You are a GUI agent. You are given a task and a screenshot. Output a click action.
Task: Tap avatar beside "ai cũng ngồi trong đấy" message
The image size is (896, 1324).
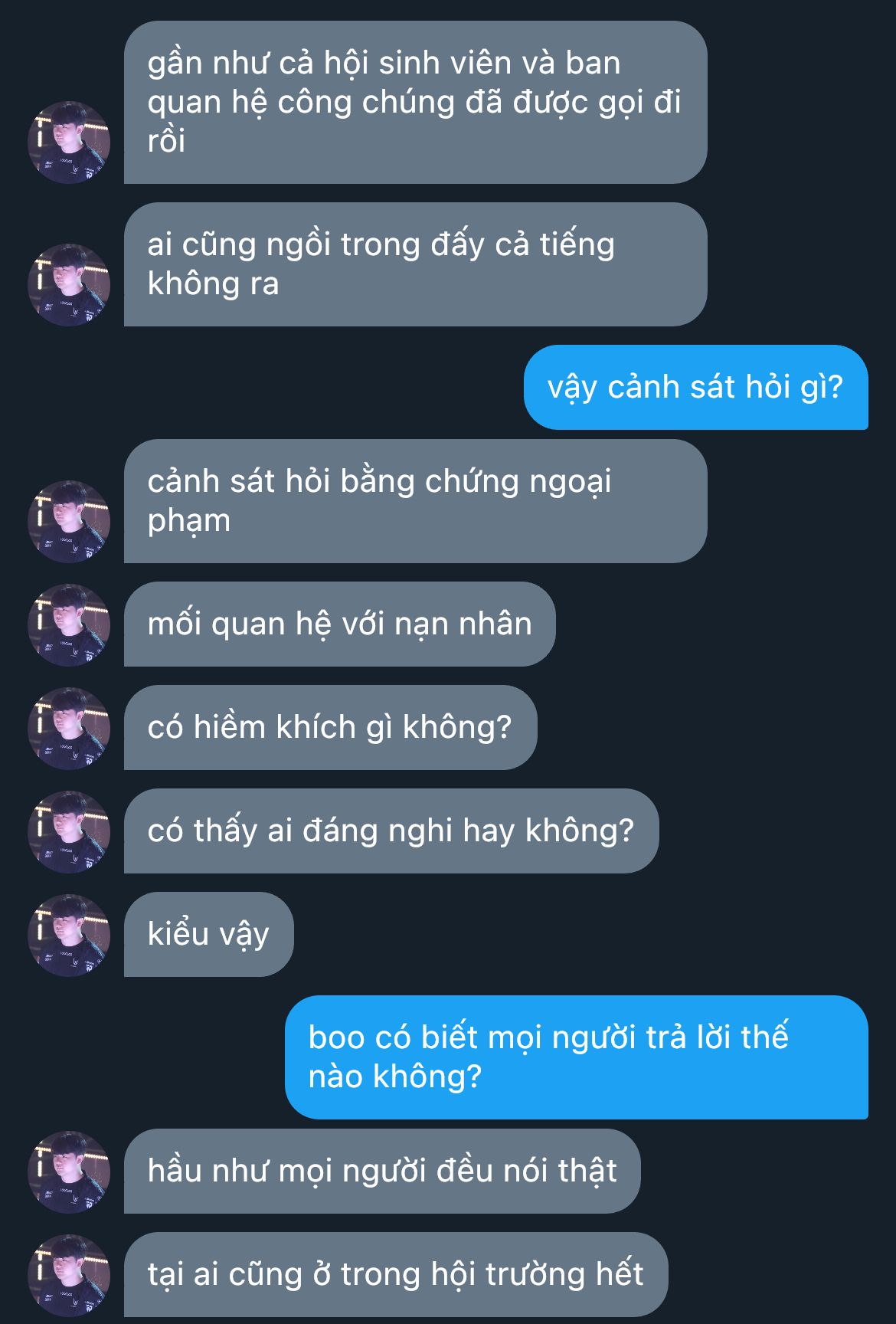click(69, 284)
